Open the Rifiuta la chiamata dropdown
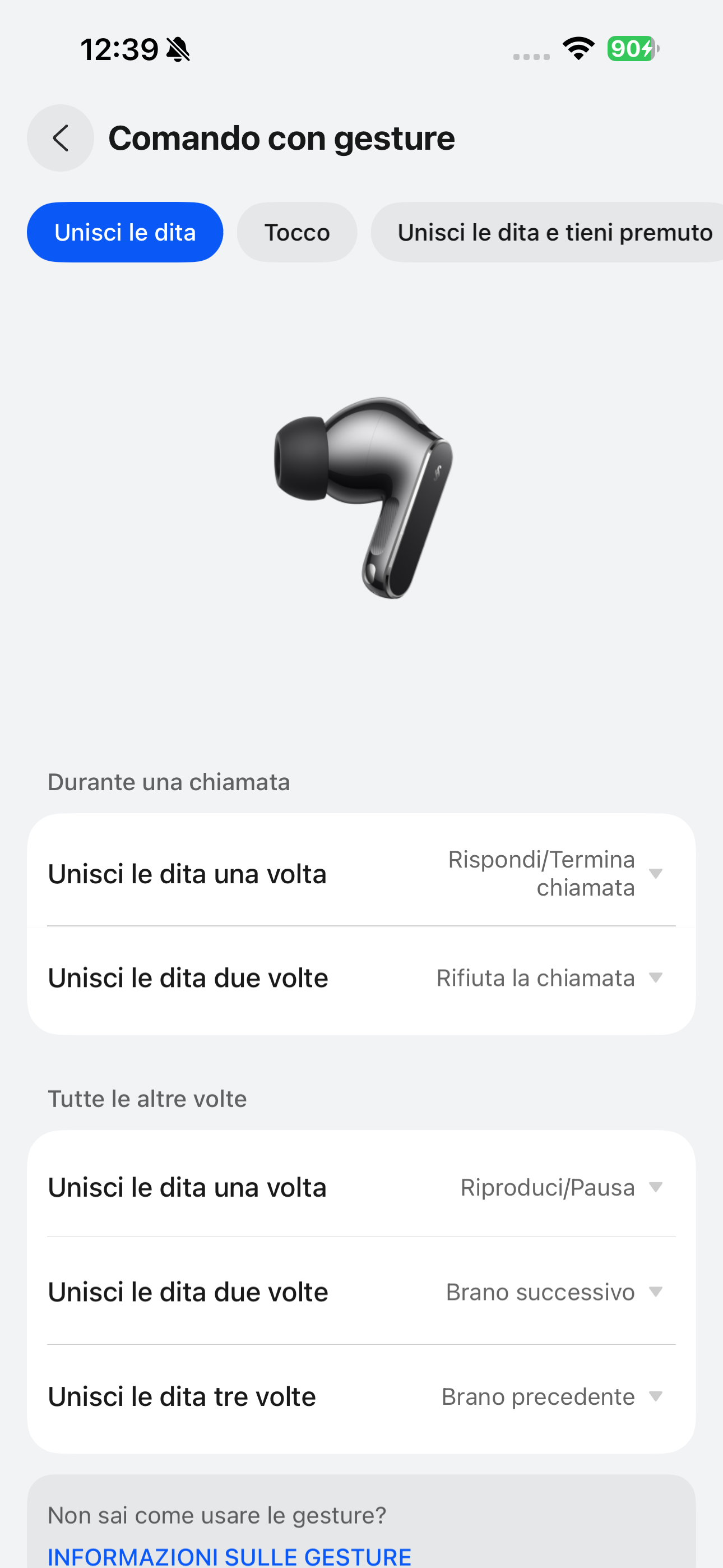This screenshot has height=1568, width=723. point(549,978)
